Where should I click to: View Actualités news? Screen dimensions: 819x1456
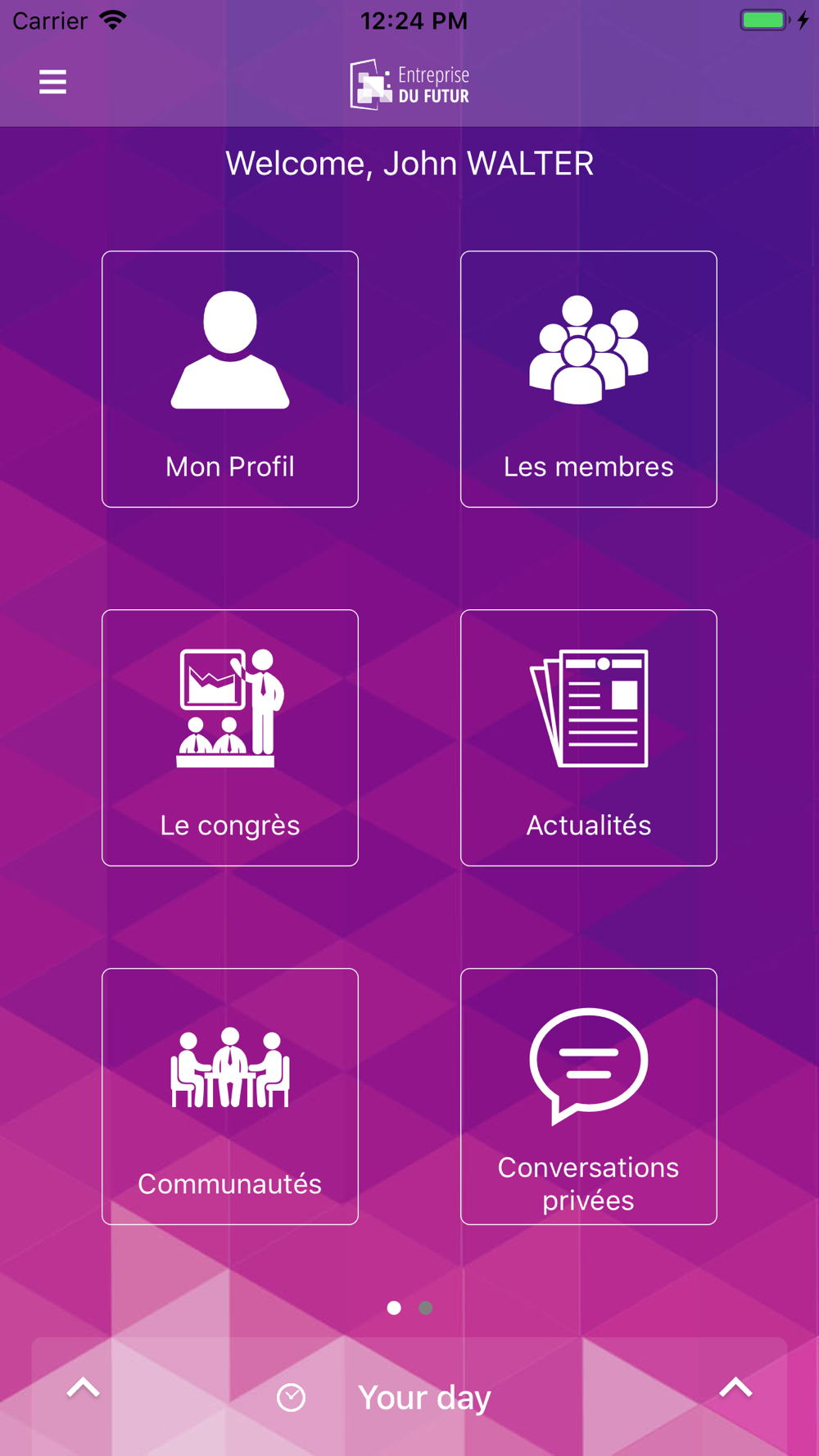(x=589, y=738)
